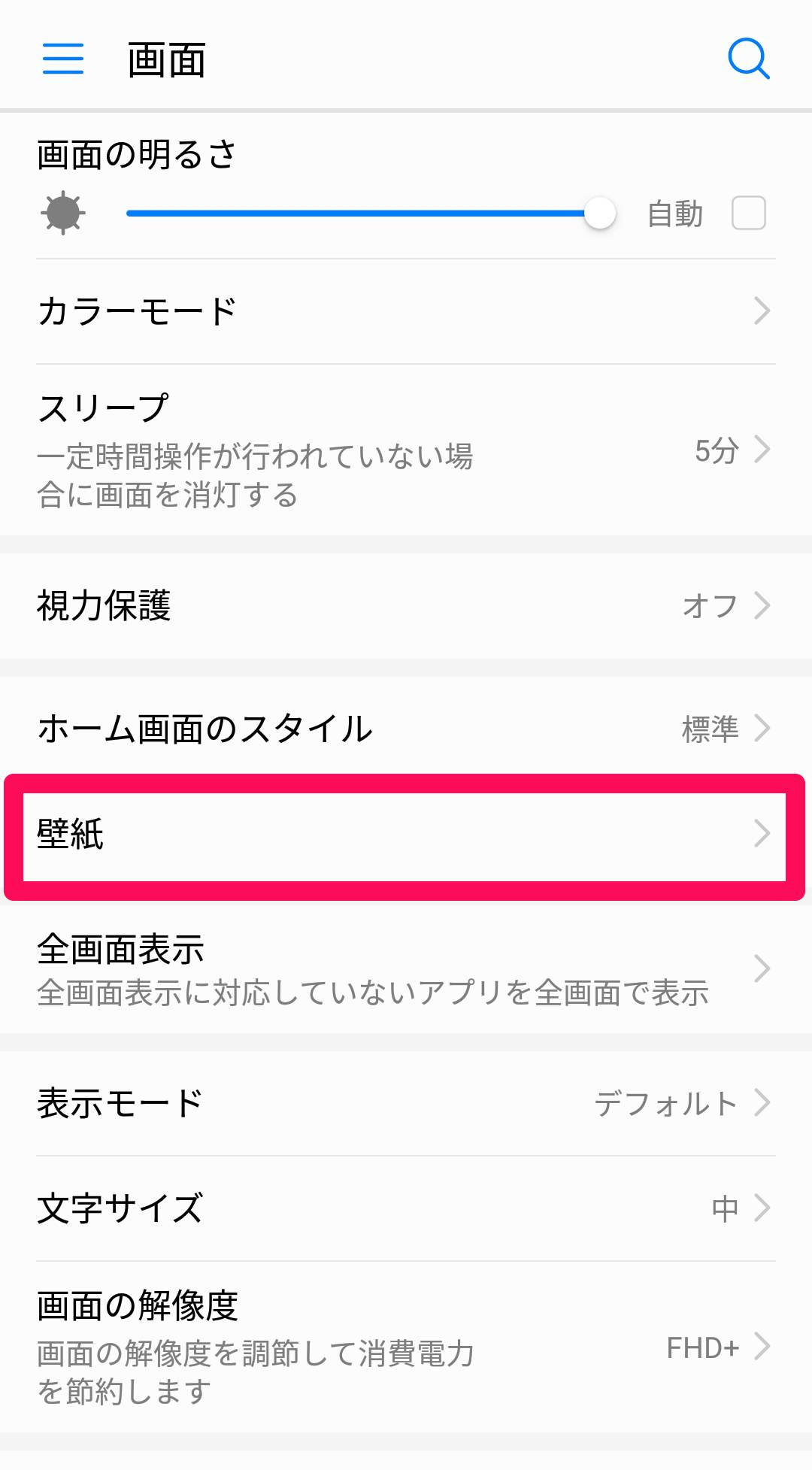Enable the 自動 brightness checkbox
Image resolution: width=812 pixels, height=1470 pixels.
tap(749, 214)
